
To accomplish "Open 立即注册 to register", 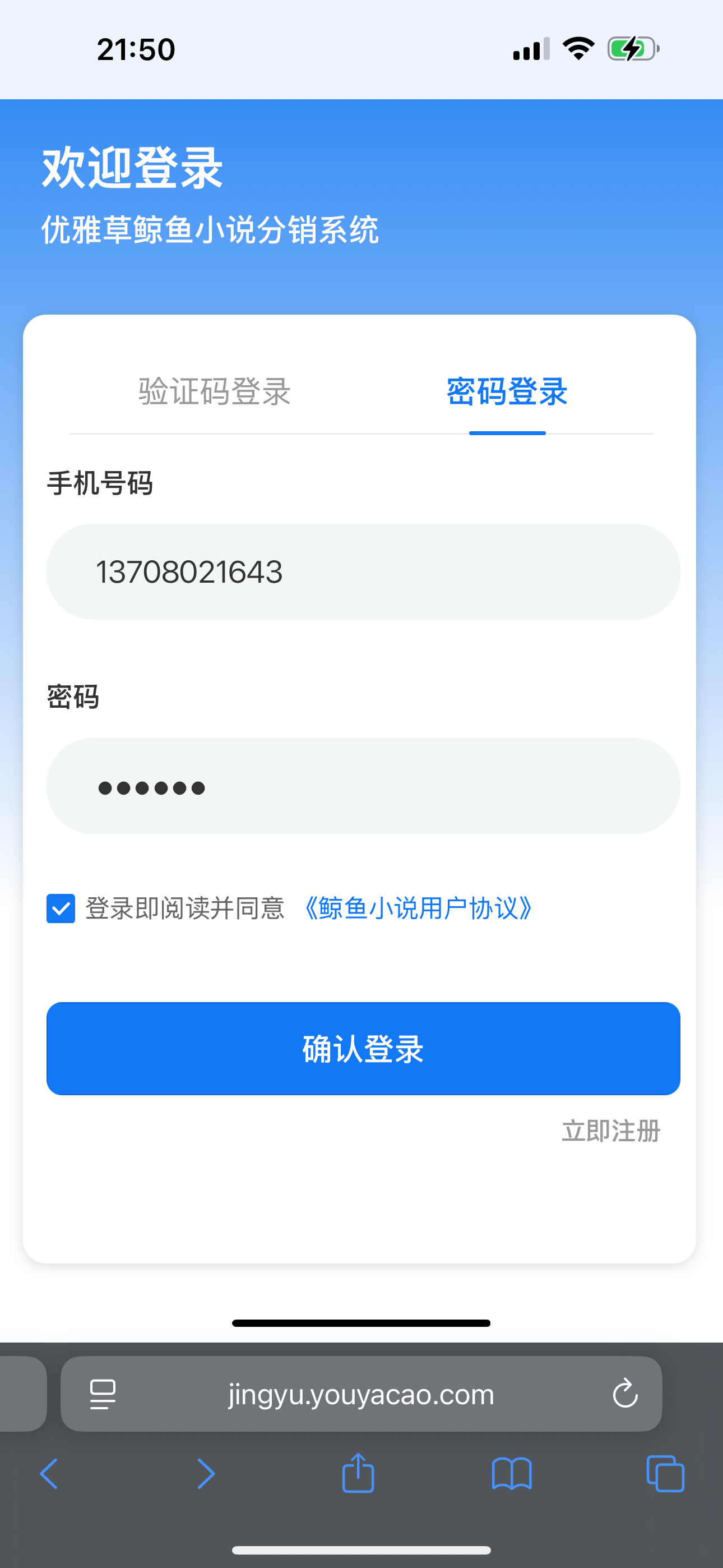I will (x=611, y=1131).
